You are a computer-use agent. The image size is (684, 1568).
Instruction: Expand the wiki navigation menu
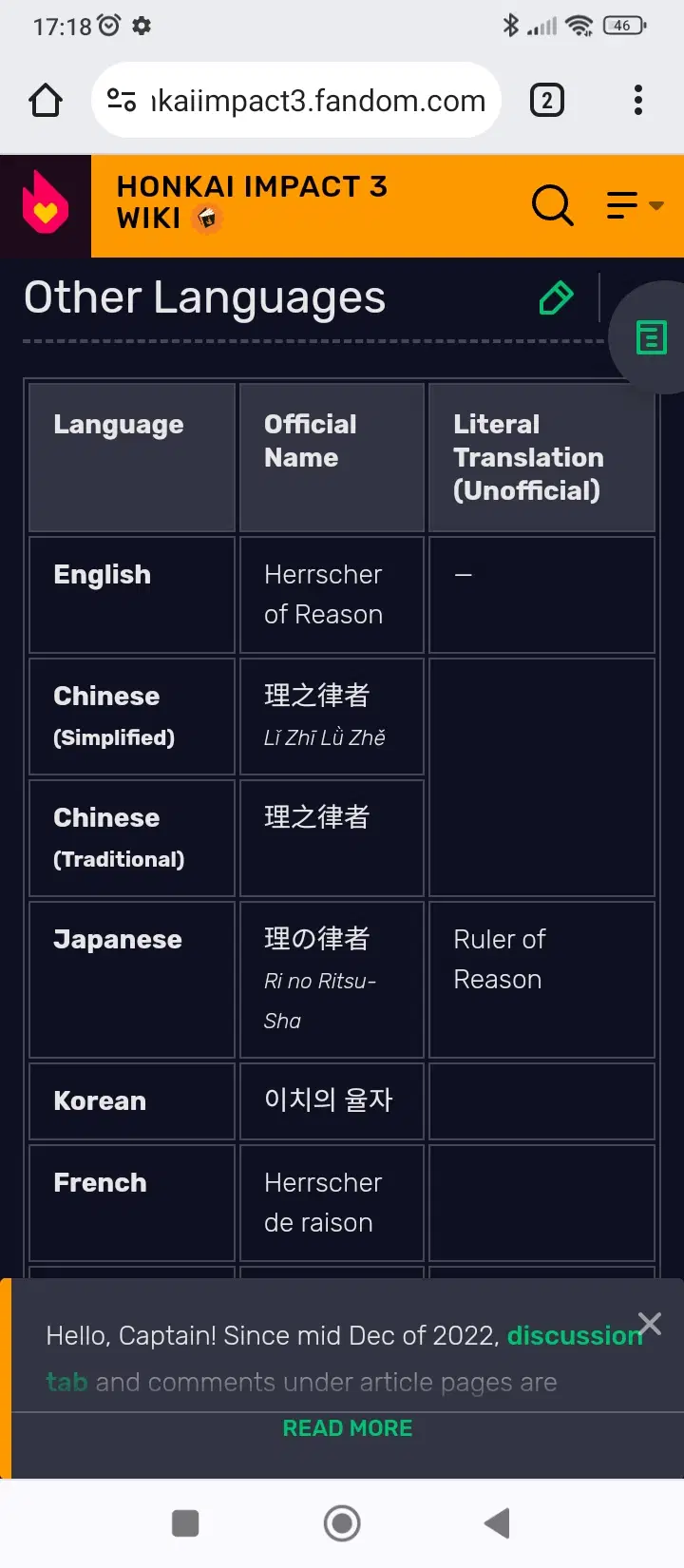pos(634,204)
